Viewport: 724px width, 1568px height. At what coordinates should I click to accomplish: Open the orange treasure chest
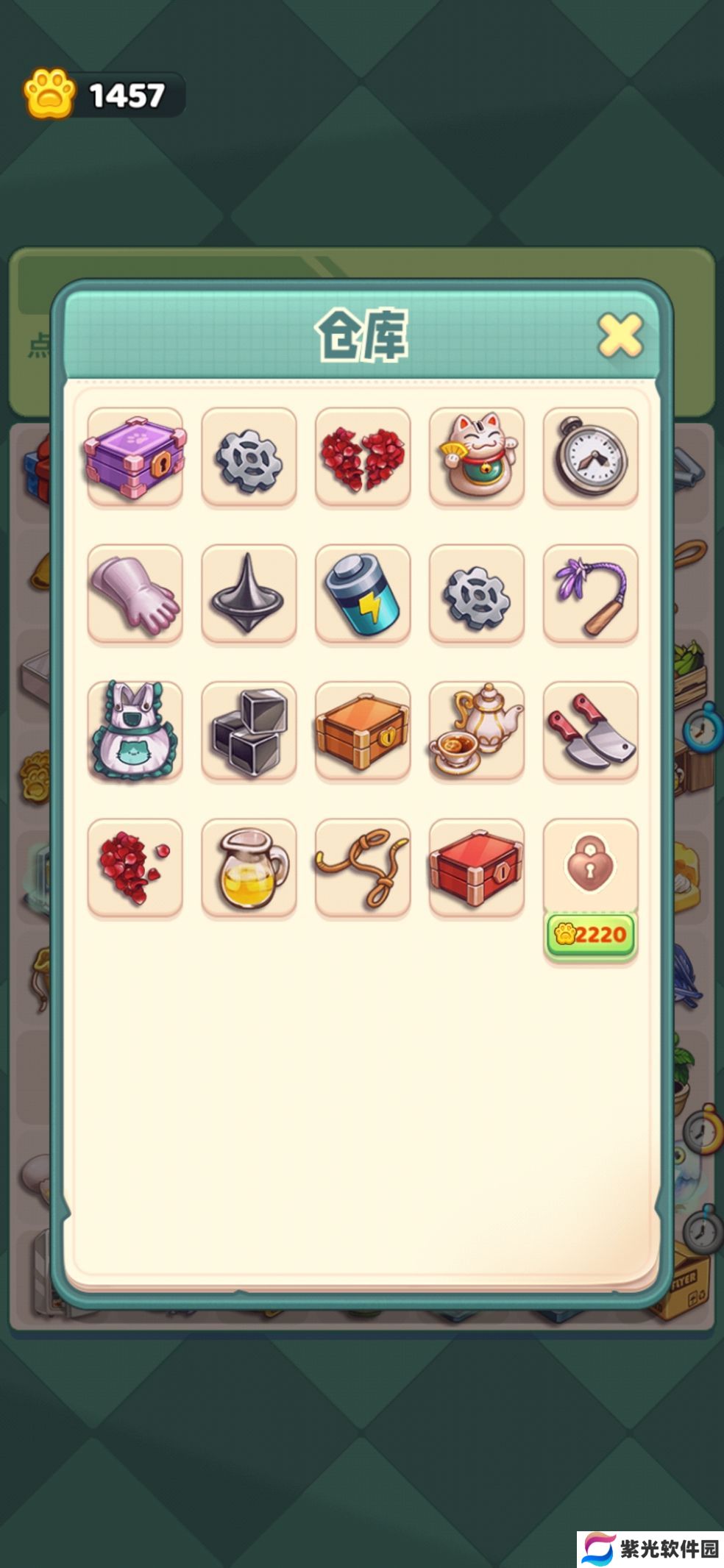click(x=363, y=730)
